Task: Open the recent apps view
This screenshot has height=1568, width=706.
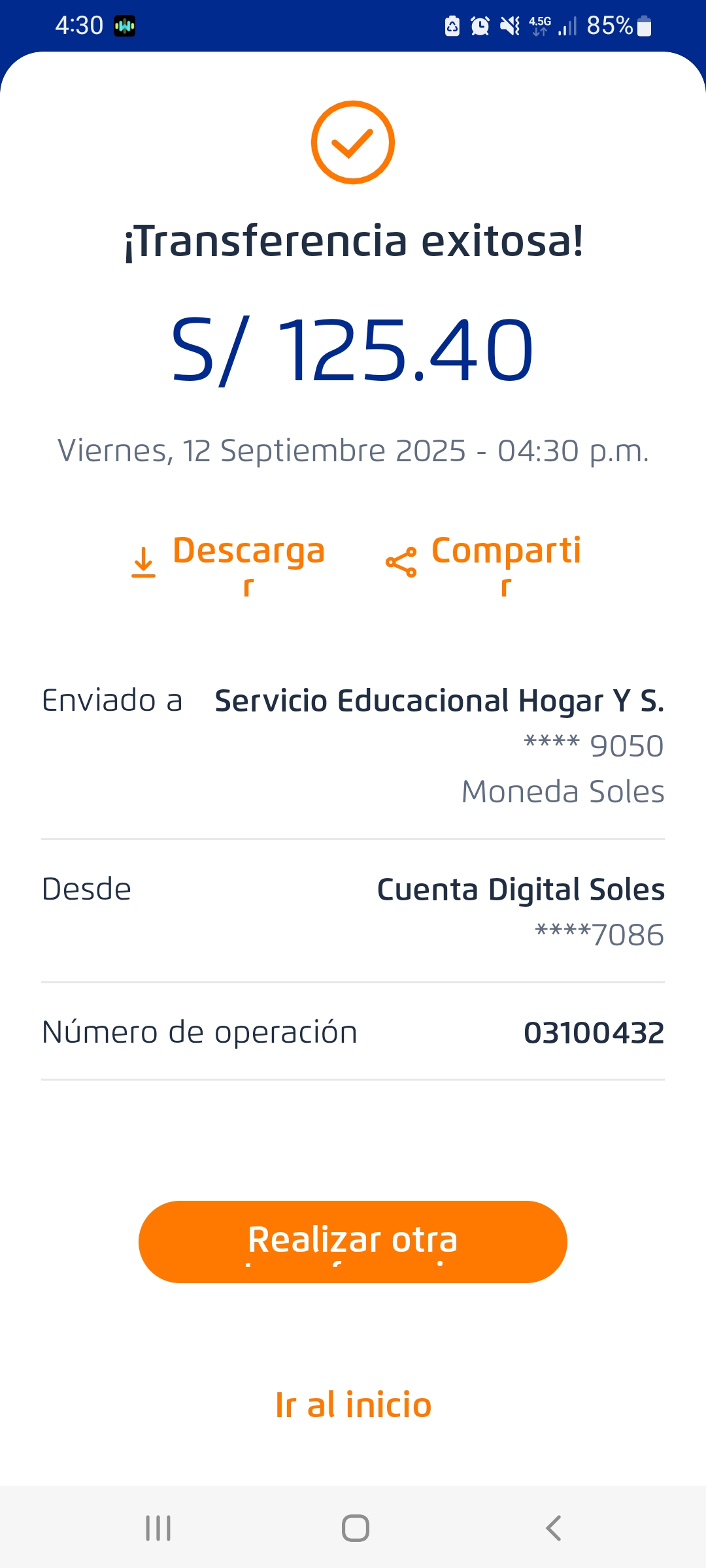Action: click(x=158, y=1528)
